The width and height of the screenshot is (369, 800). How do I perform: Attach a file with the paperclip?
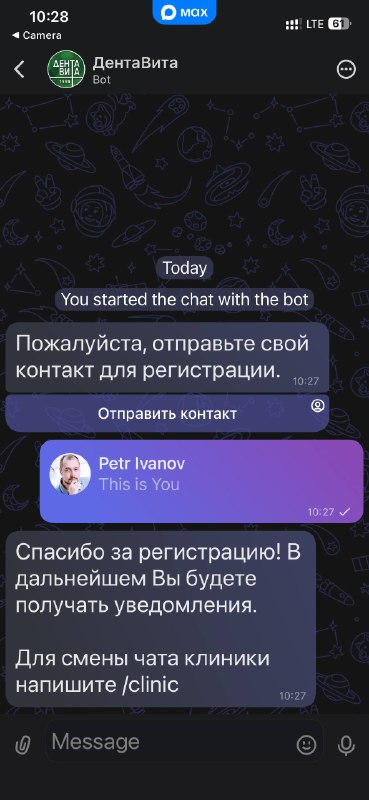(x=22, y=745)
